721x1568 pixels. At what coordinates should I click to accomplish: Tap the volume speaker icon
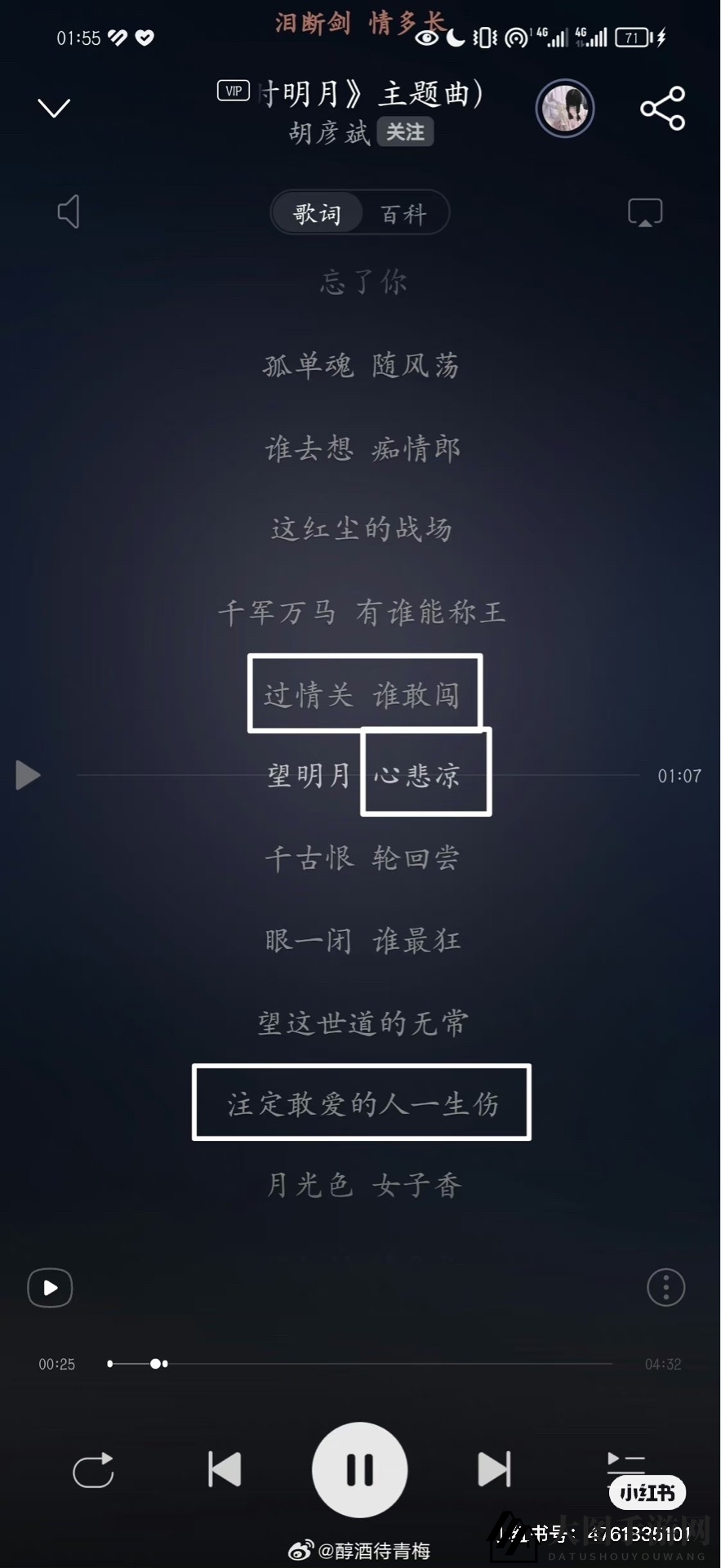[x=69, y=212]
